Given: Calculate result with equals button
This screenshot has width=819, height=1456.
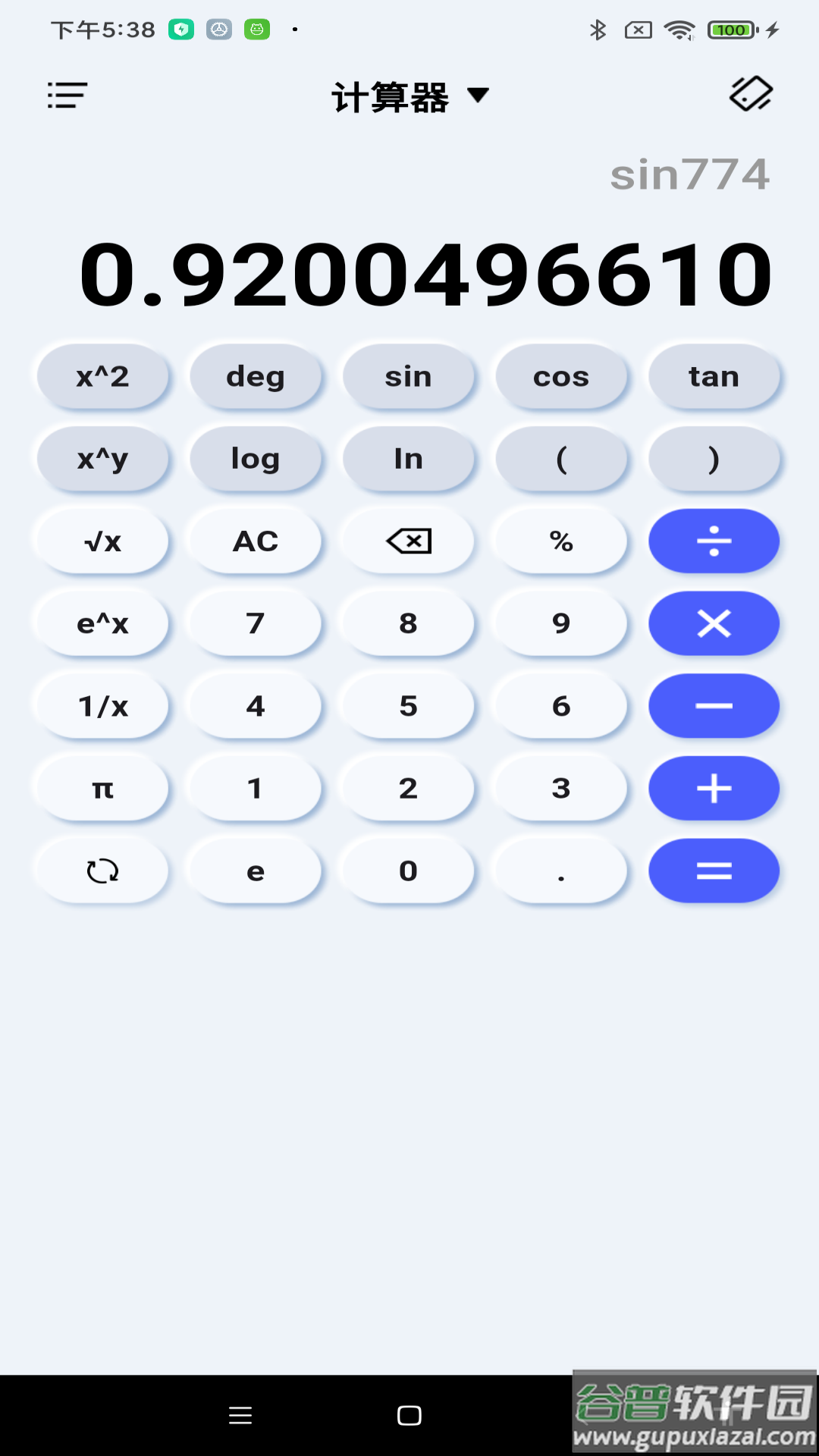Looking at the screenshot, I should tap(714, 871).
